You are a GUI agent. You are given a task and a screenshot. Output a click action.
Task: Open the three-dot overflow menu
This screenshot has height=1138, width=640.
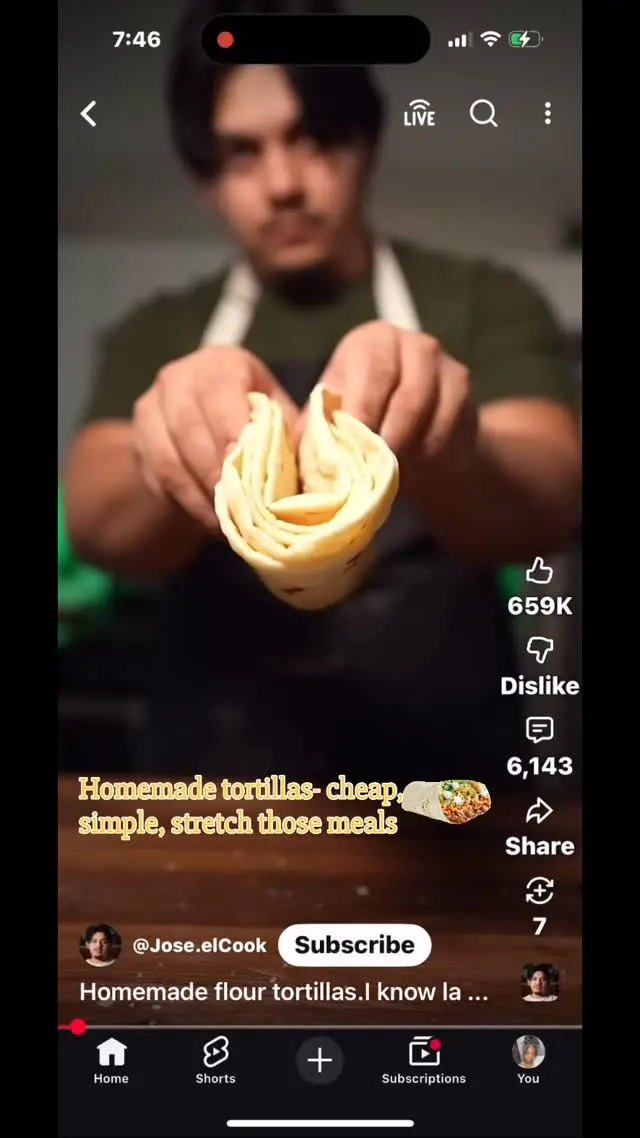pos(547,114)
